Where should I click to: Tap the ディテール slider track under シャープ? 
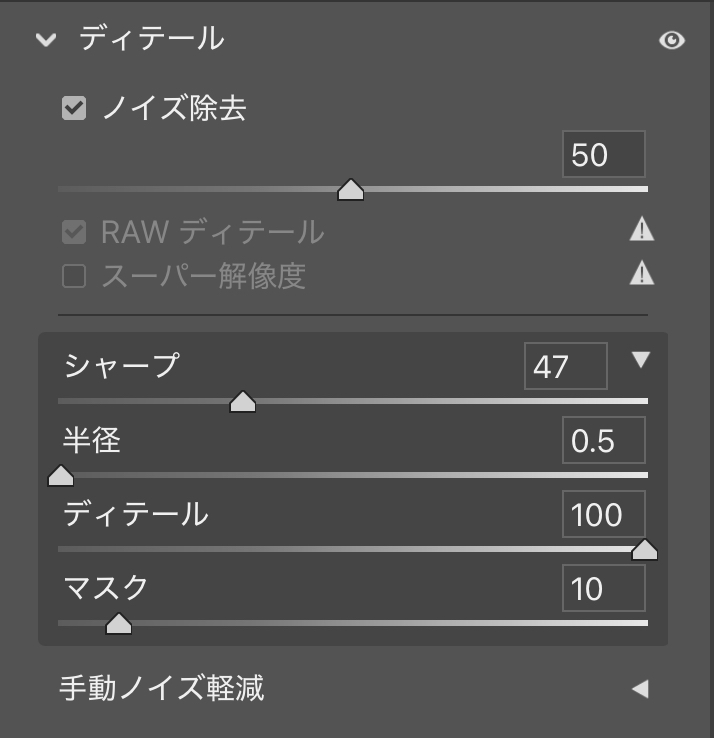[x=350, y=549]
